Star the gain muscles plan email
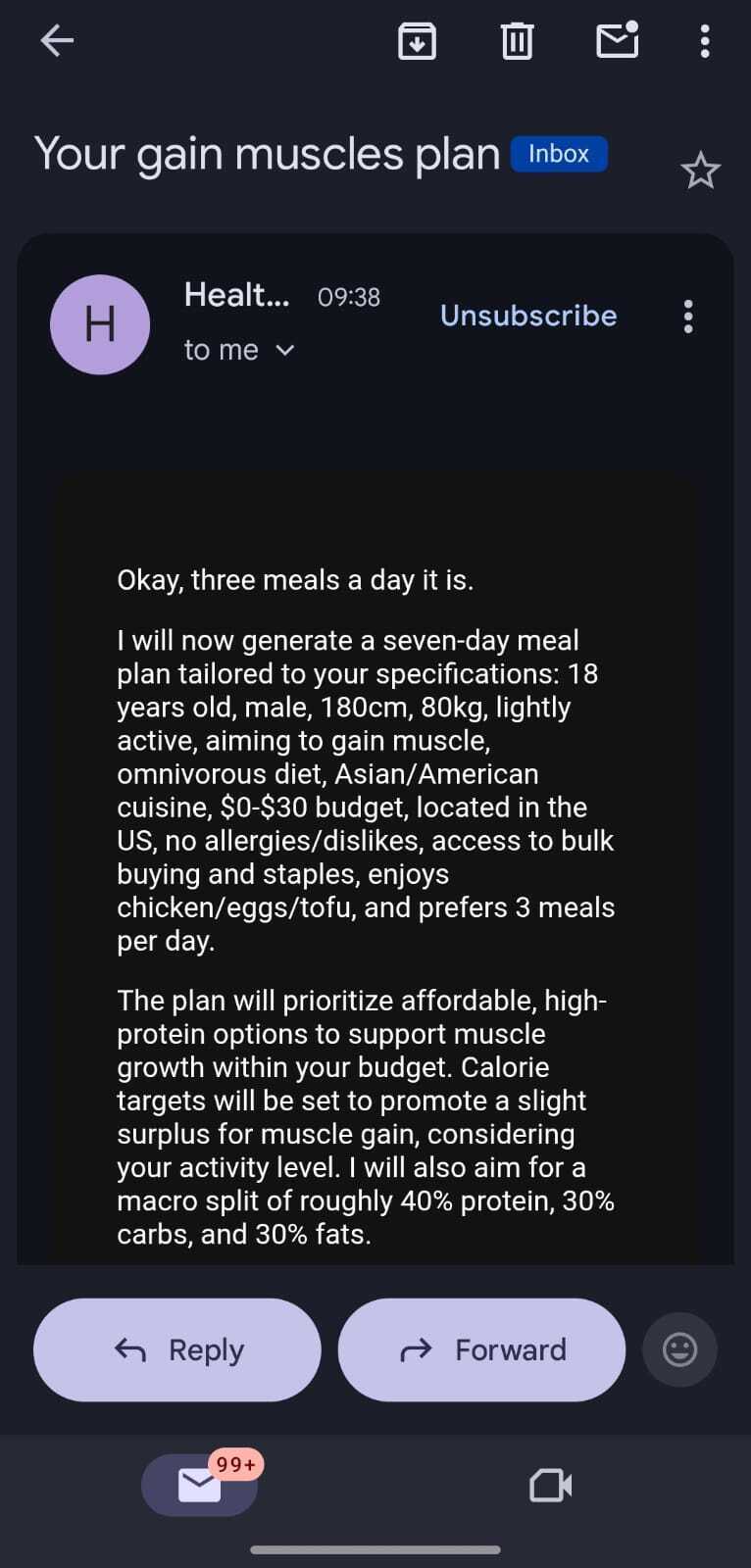 pyautogui.click(x=700, y=171)
